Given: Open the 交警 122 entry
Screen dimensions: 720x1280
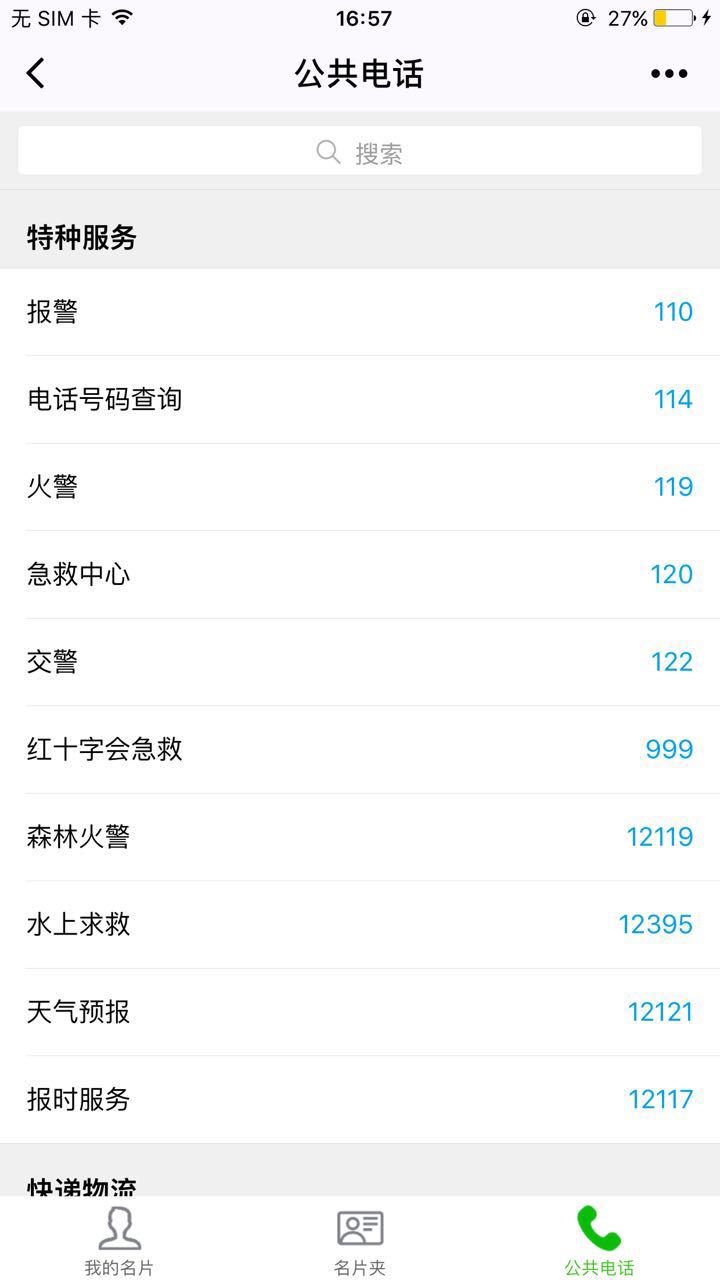Looking at the screenshot, I should click(360, 662).
